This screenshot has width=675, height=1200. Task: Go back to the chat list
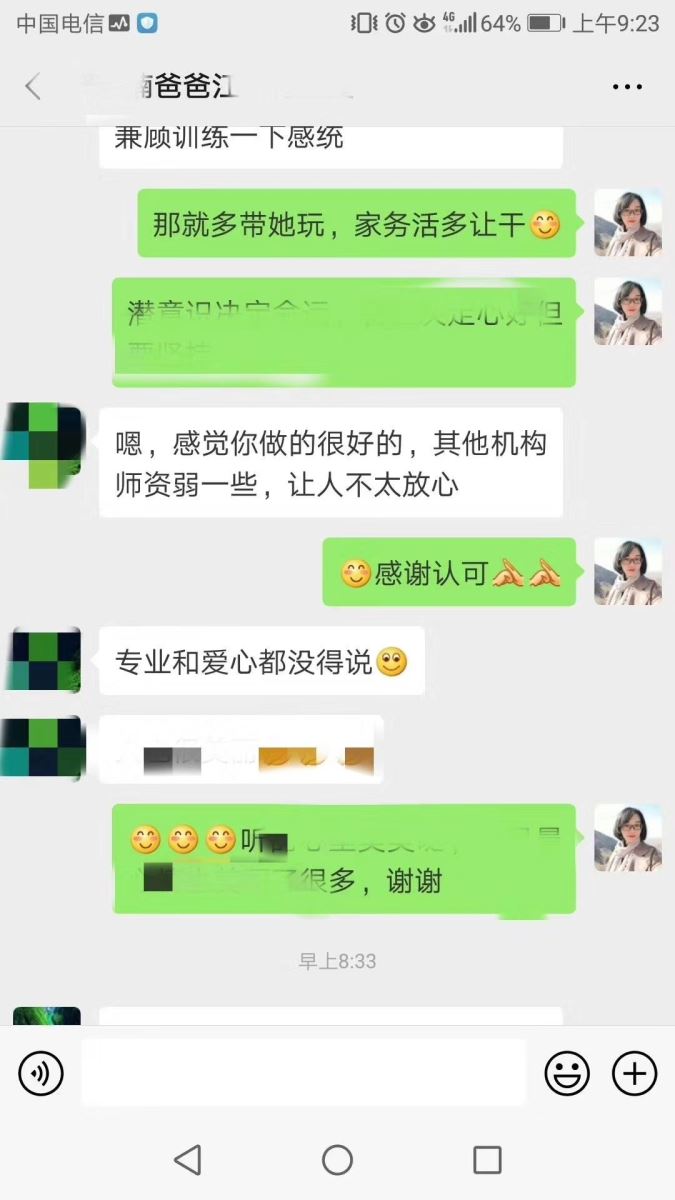[x=33, y=87]
